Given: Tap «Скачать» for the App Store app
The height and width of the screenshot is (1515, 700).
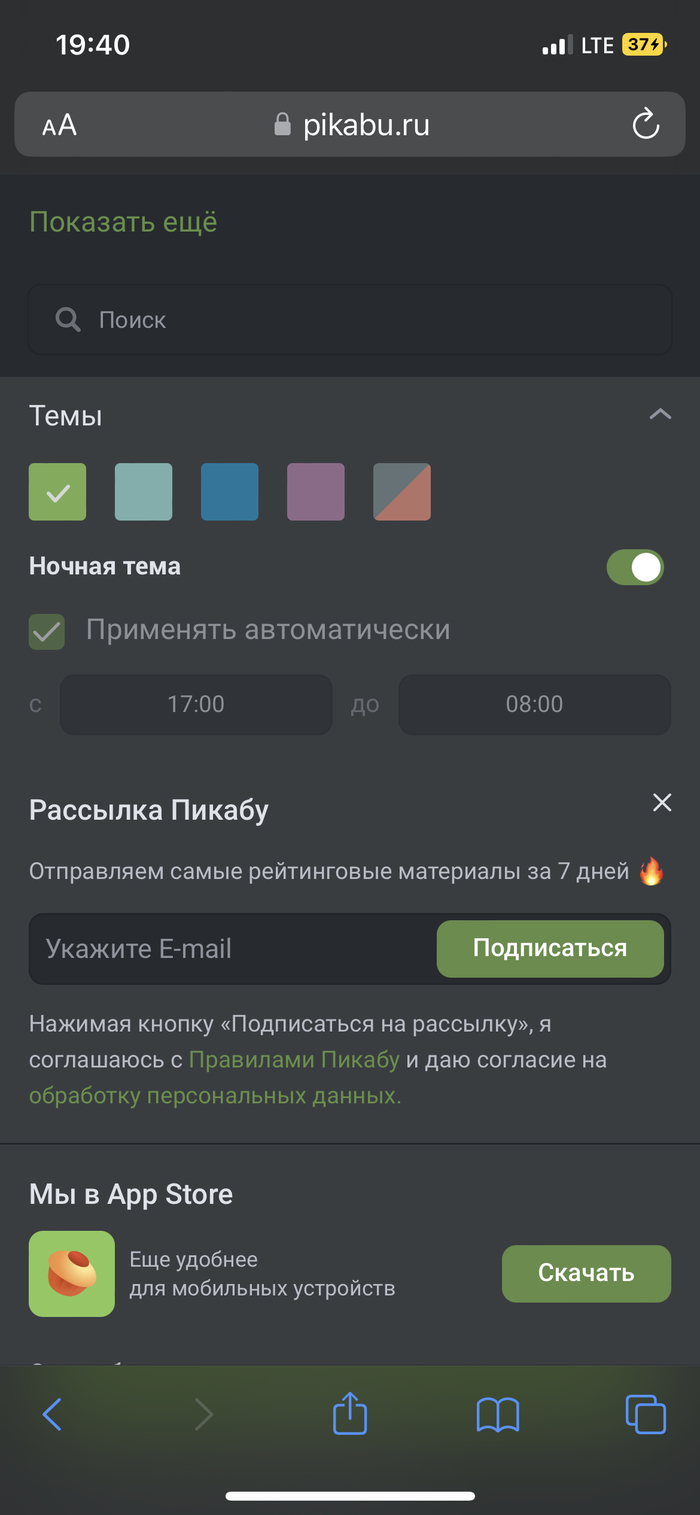Looking at the screenshot, I should (586, 1273).
